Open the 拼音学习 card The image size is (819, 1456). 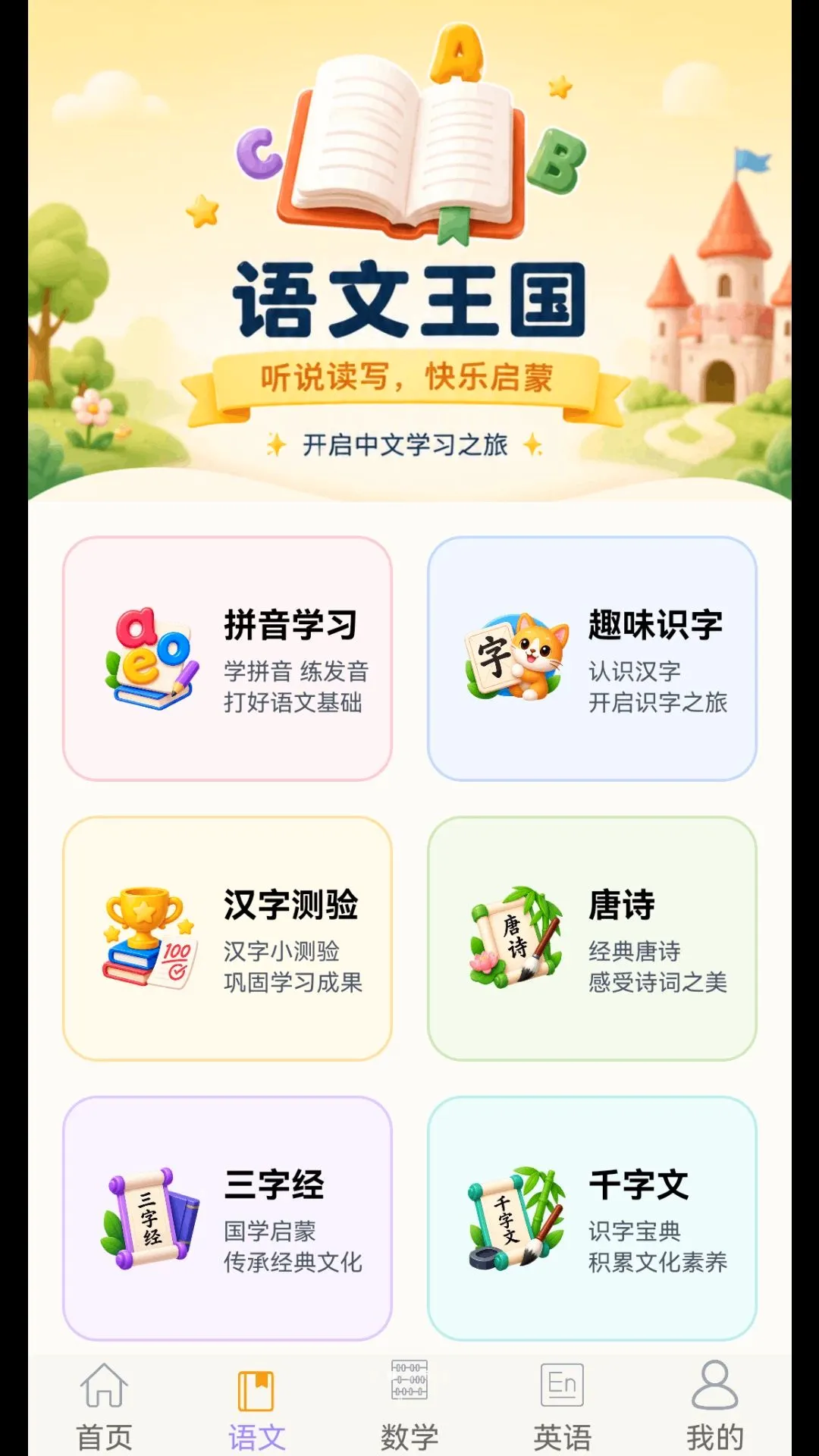[227, 658]
